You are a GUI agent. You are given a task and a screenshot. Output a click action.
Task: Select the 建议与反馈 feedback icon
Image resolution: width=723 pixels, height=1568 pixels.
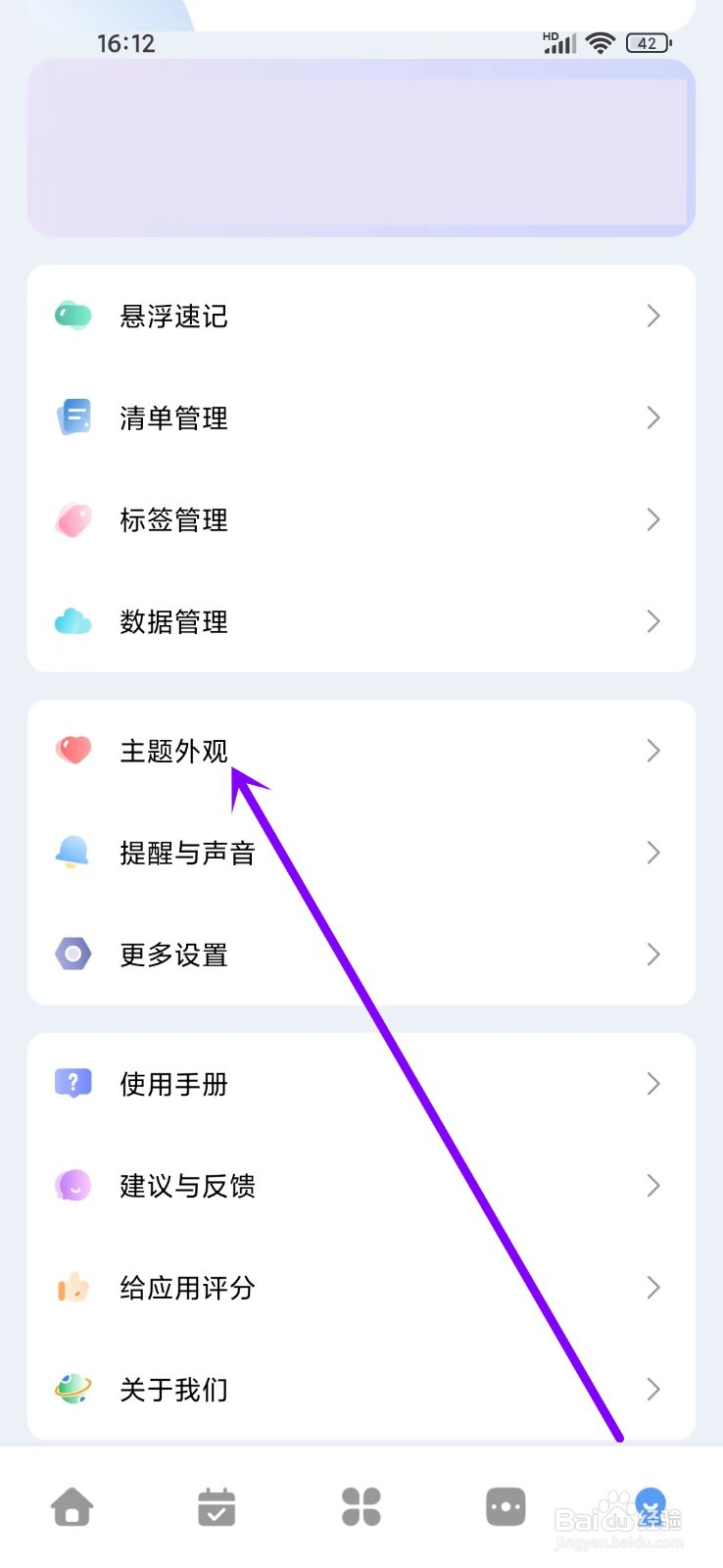coord(72,1186)
